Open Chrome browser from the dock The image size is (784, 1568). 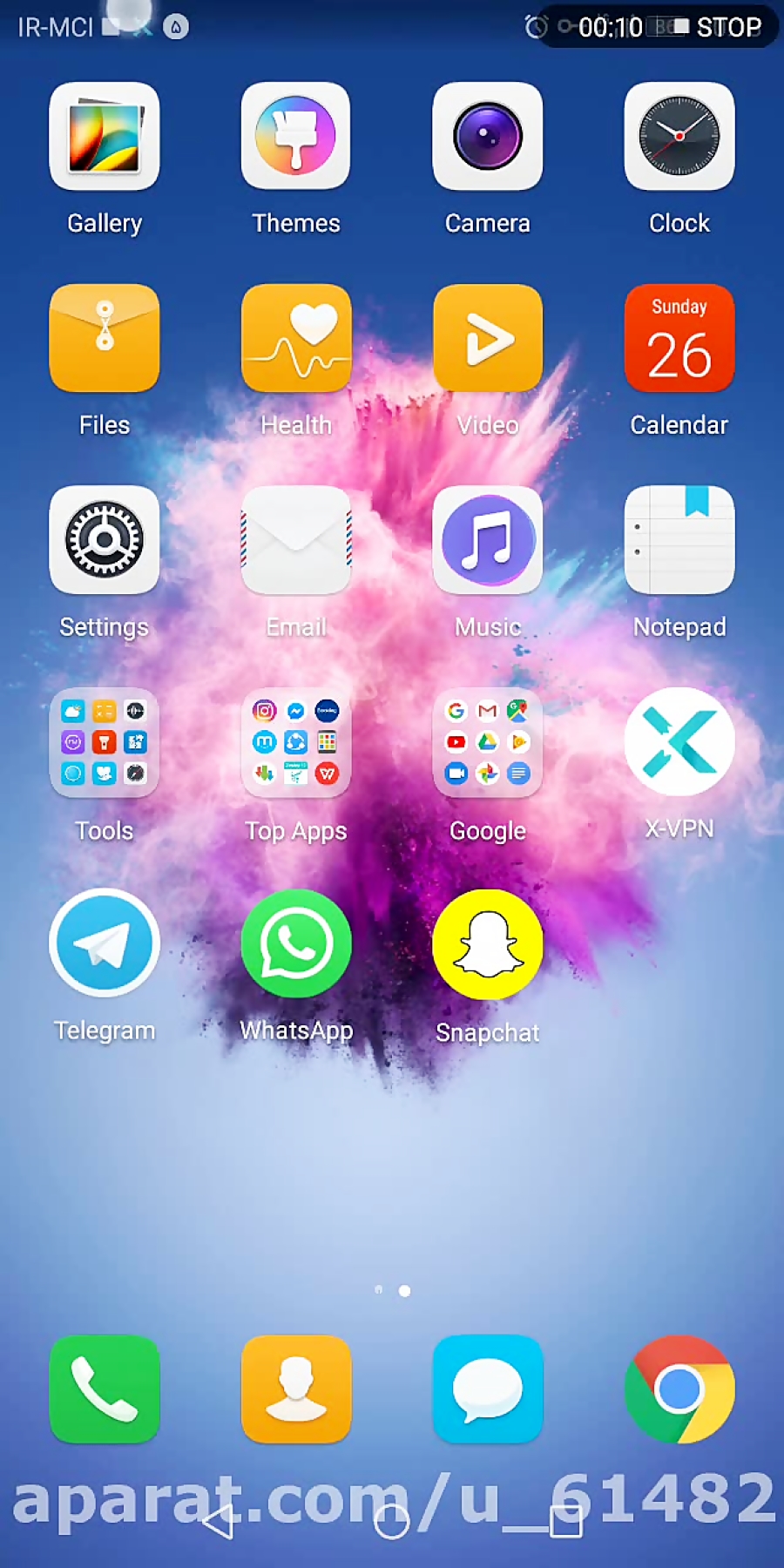pos(679,1389)
